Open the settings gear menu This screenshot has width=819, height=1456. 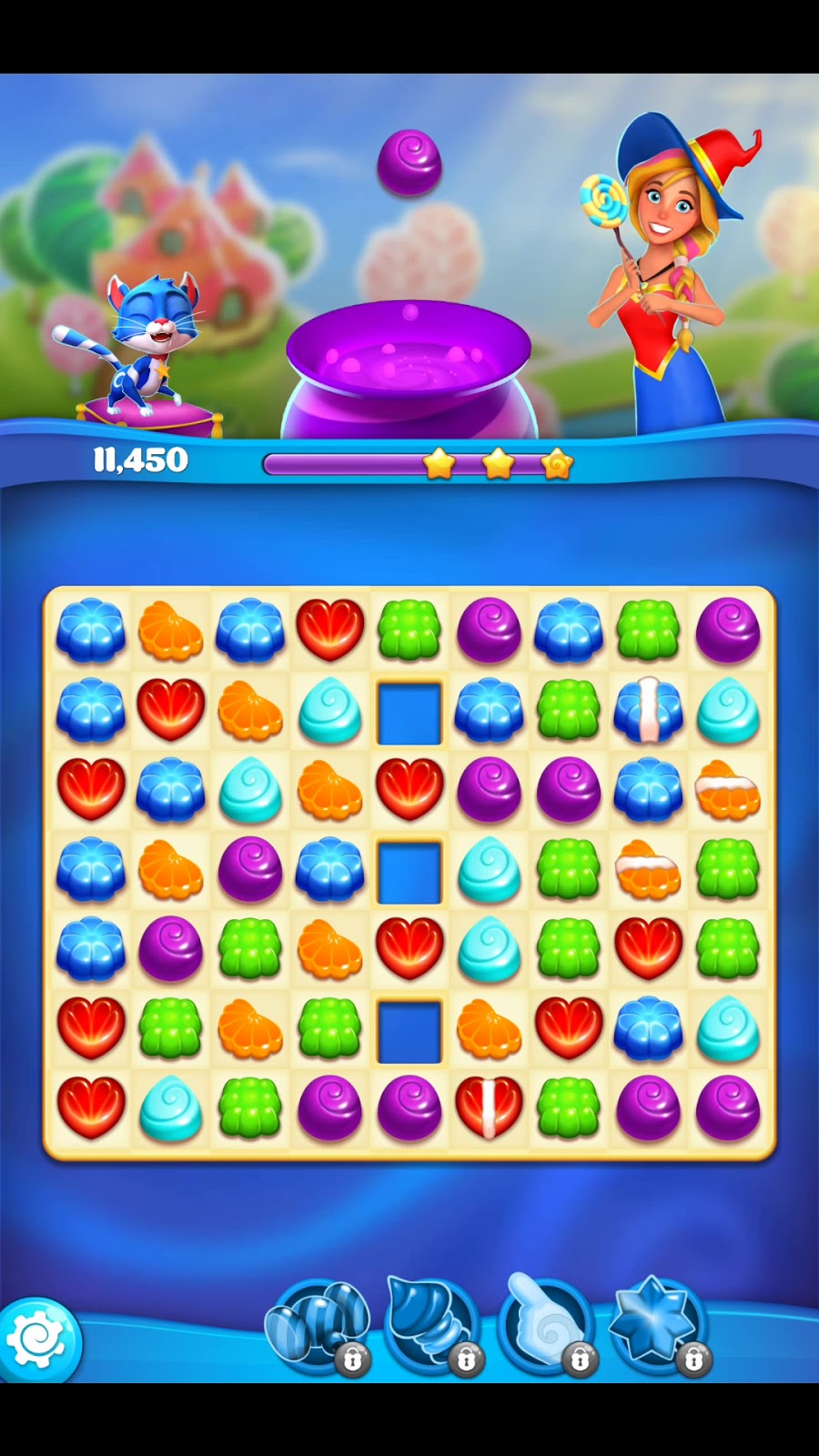[x=36, y=1340]
